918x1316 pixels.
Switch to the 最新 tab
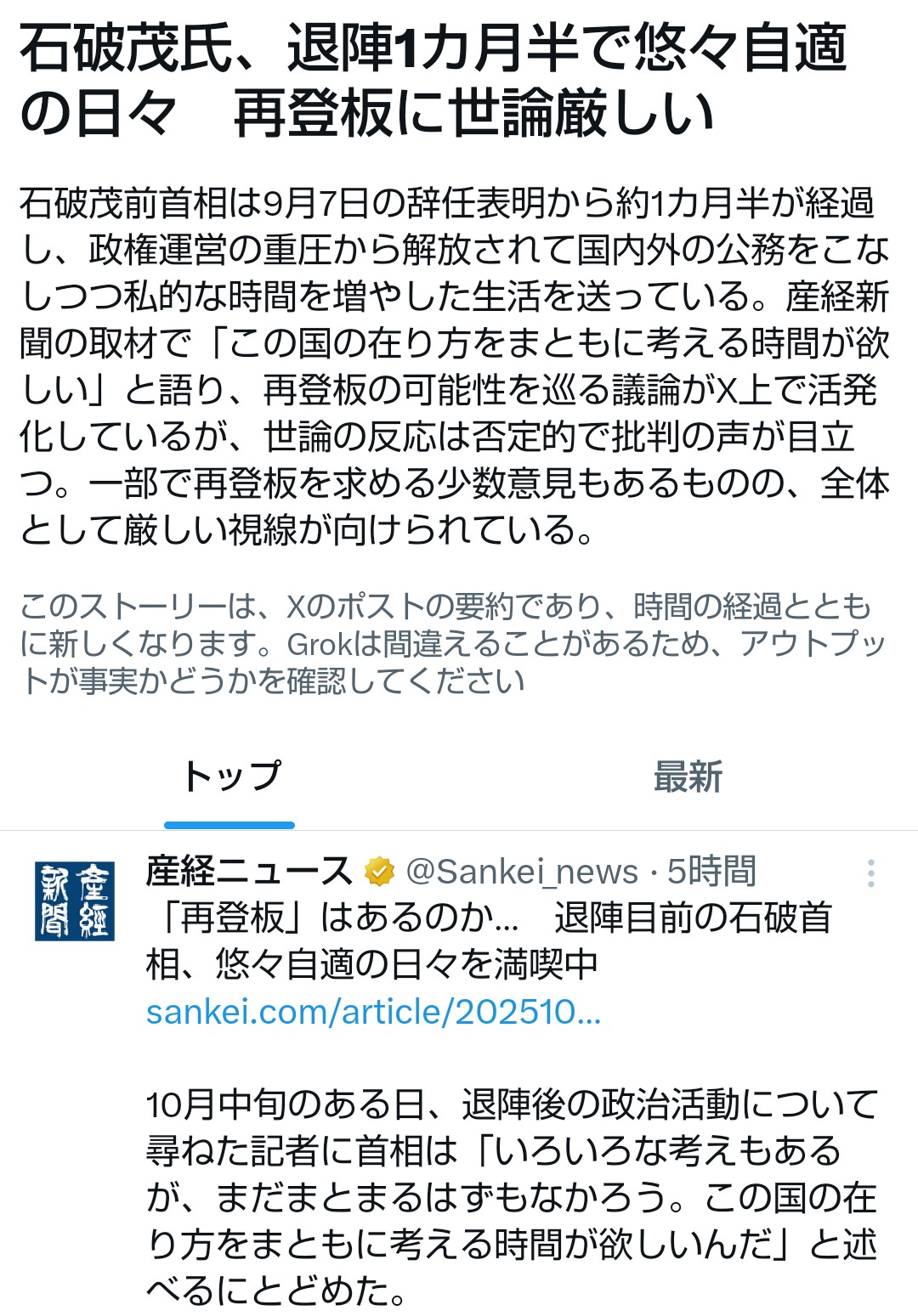click(x=687, y=777)
